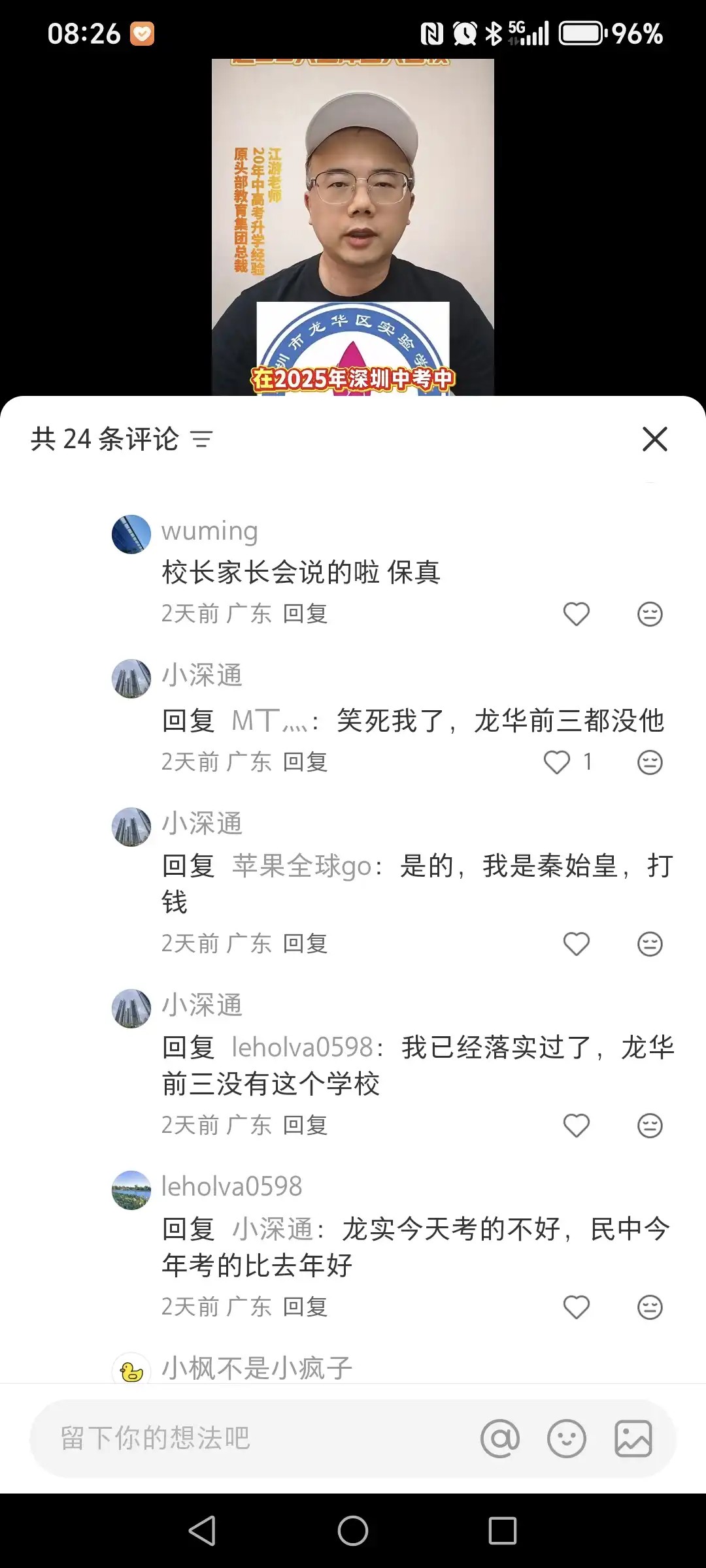Reply to leholva0598's comment
Screen dimensions: 706x1568
(x=305, y=1307)
